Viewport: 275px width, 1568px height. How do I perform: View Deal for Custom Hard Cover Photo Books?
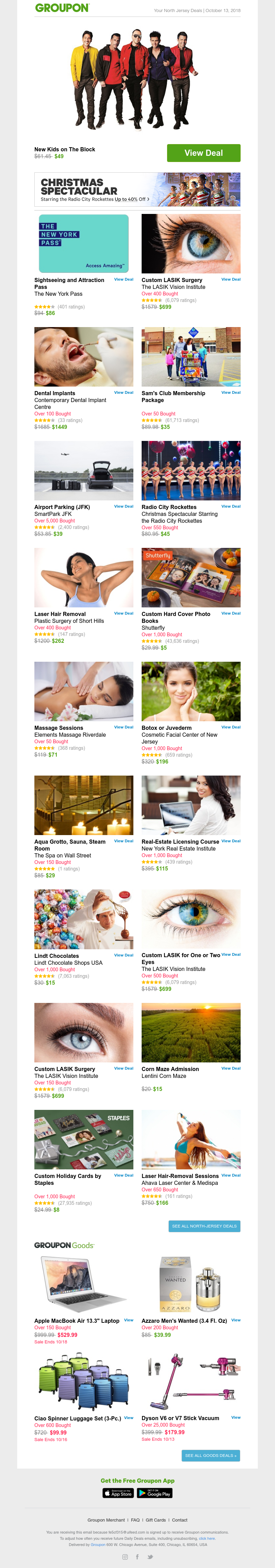tap(231, 614)
